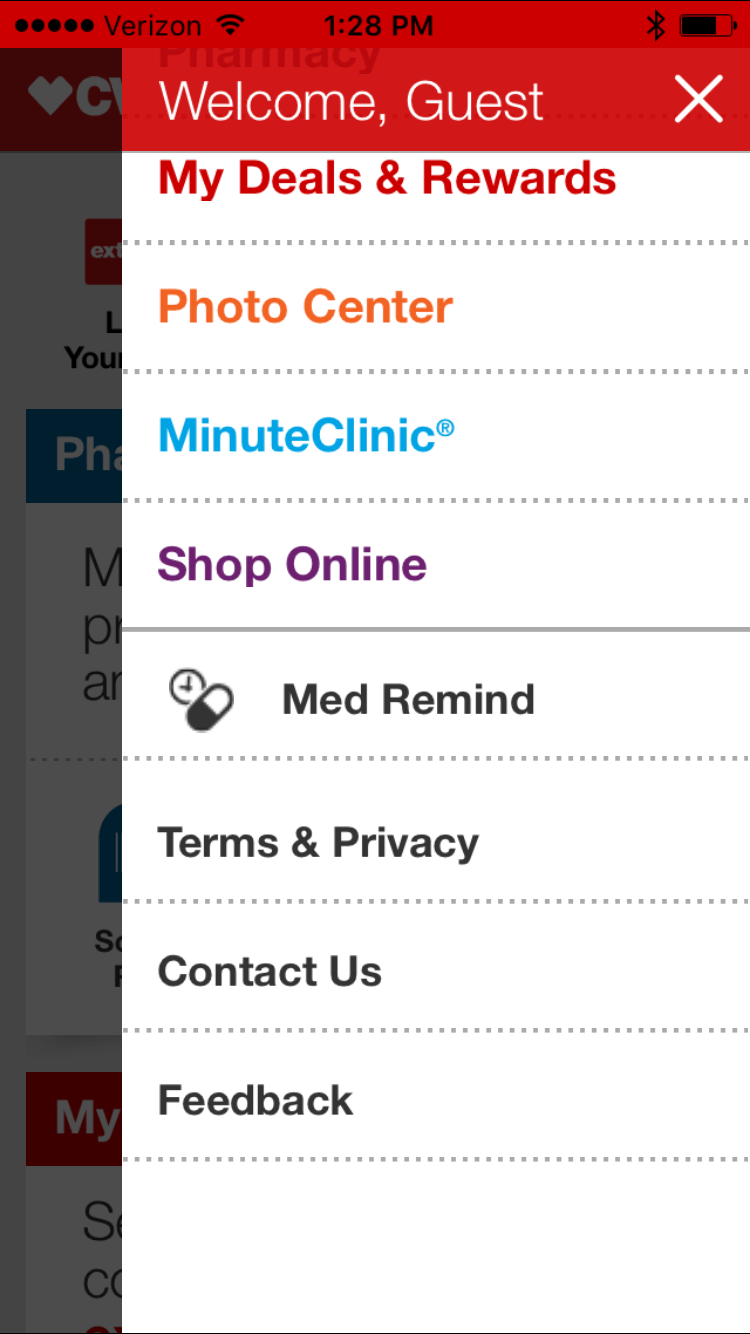
Task: Tap Med Remind menu entry
Action: [409, 698]
